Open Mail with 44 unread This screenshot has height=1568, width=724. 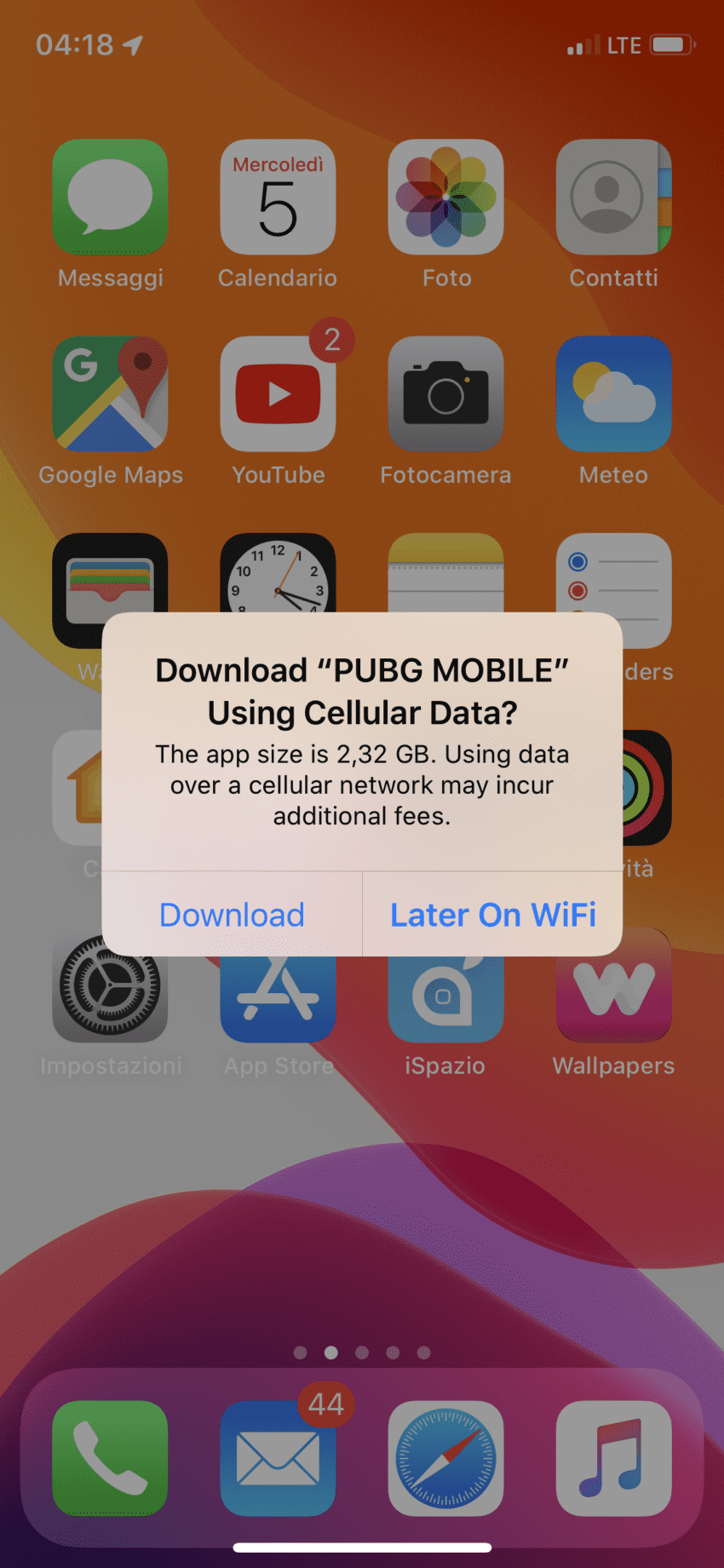(278, 1458)
